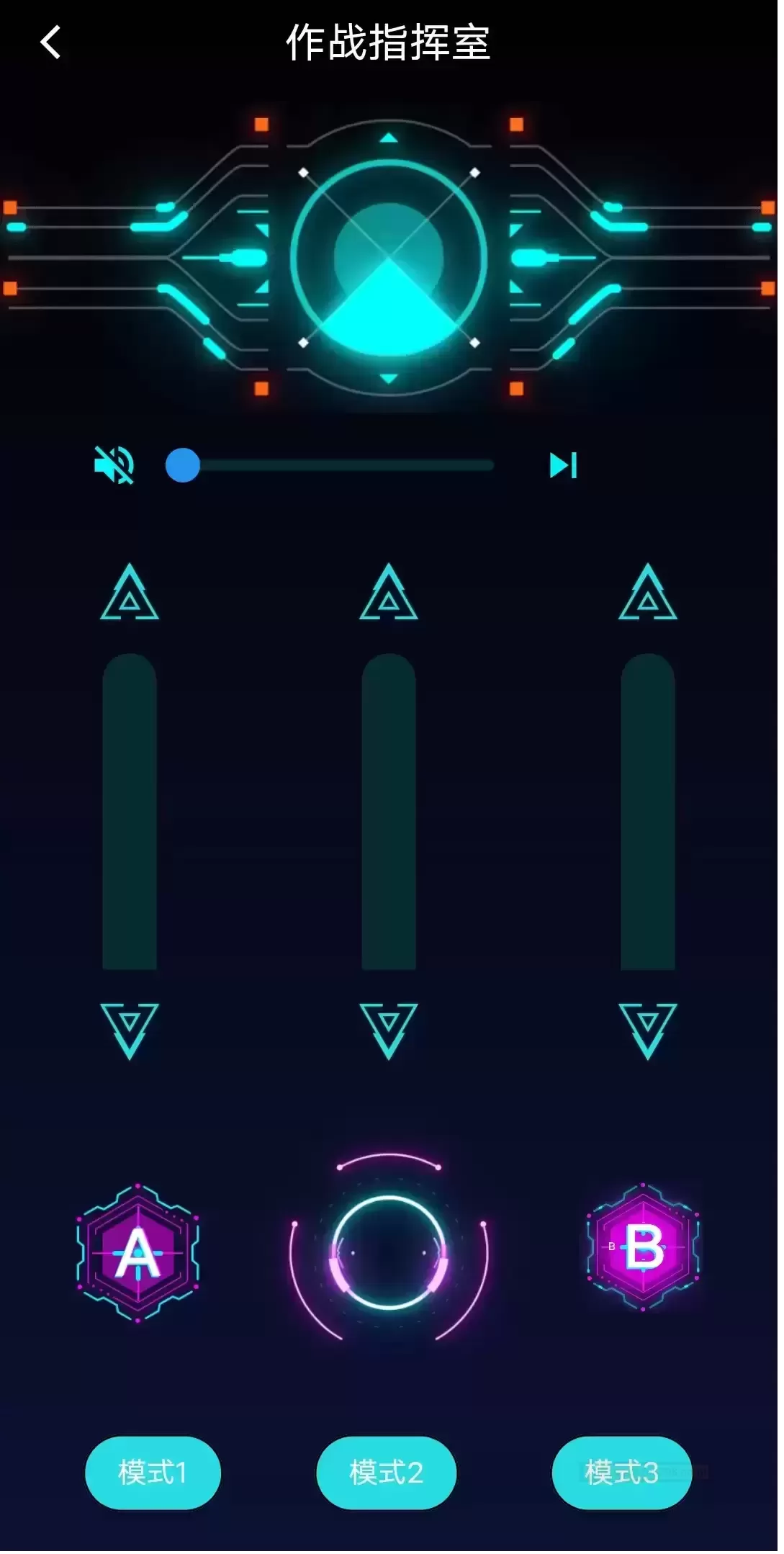This screenshot has width=784, height=1554.
Task: Toggle the mute speaker icon
Action: [x=114, y=465]
